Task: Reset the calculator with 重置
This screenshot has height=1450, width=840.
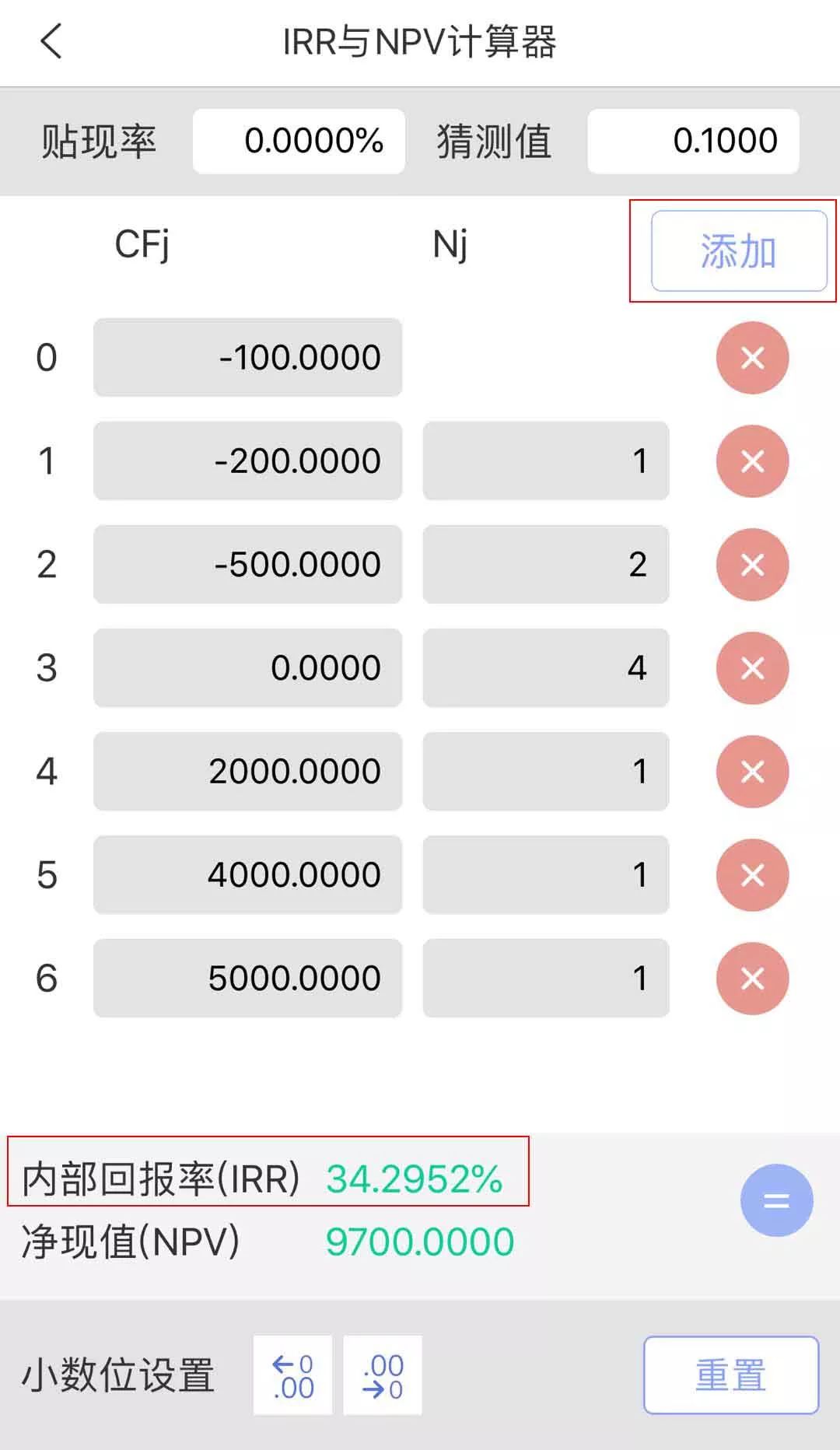Action: pyautogui.click(x=730, y=1375)
